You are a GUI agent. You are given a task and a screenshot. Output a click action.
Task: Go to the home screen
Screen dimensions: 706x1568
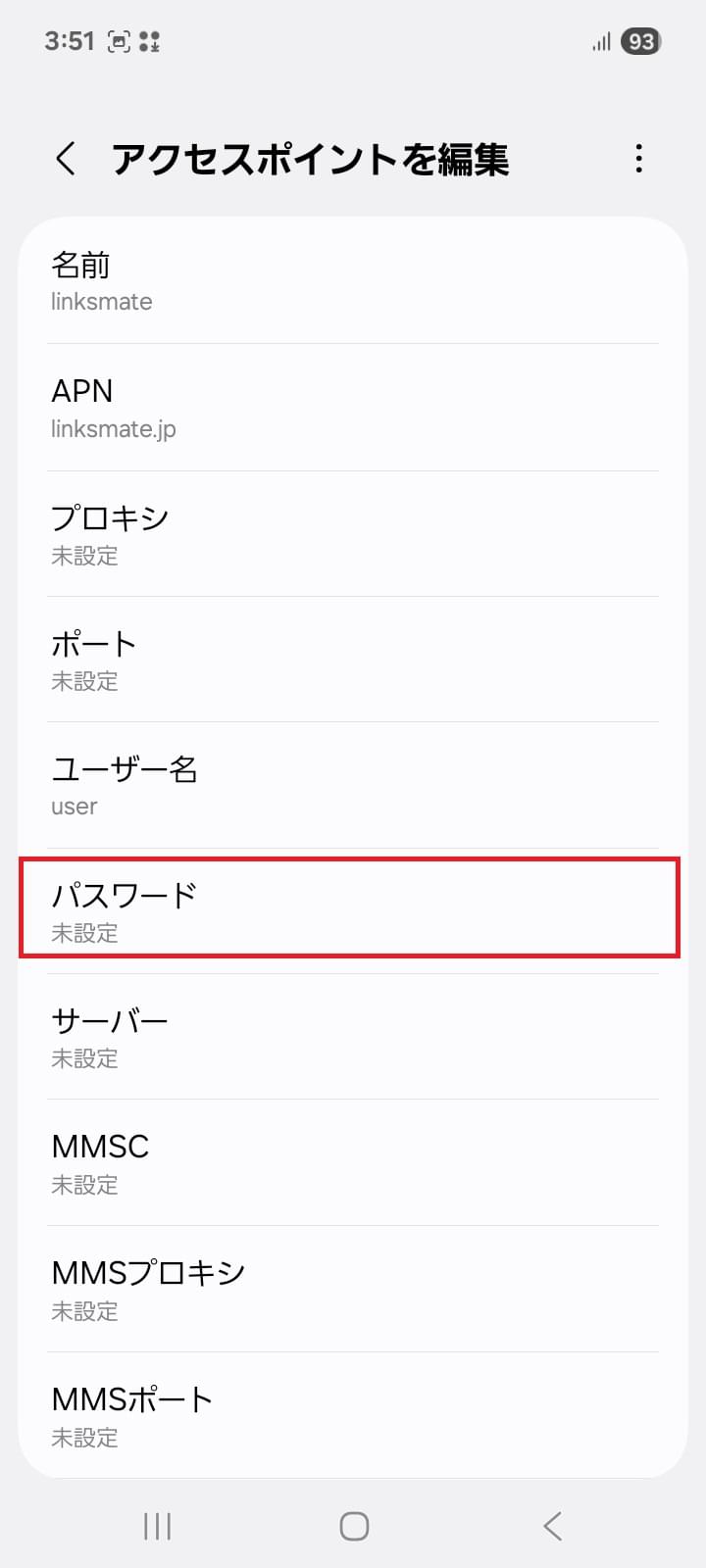tap(354, 1526)
